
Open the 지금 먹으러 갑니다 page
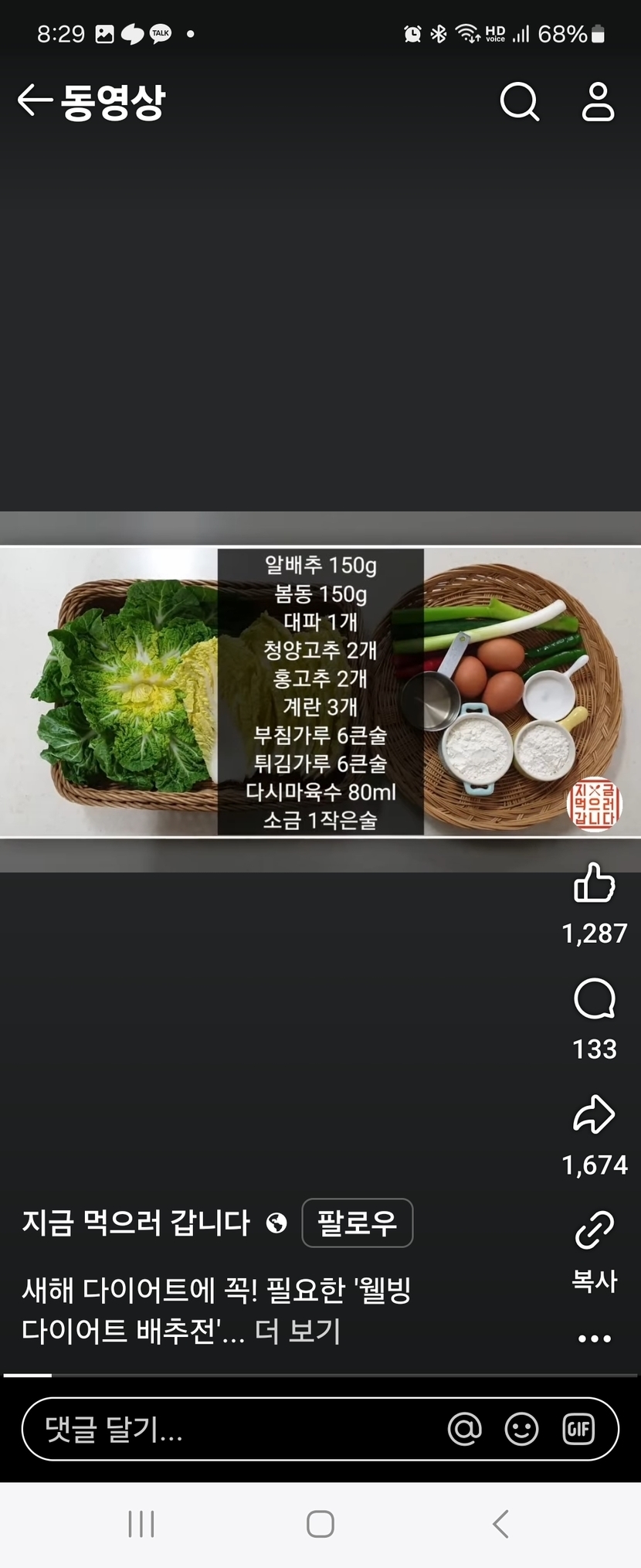tap(136, 1223)
